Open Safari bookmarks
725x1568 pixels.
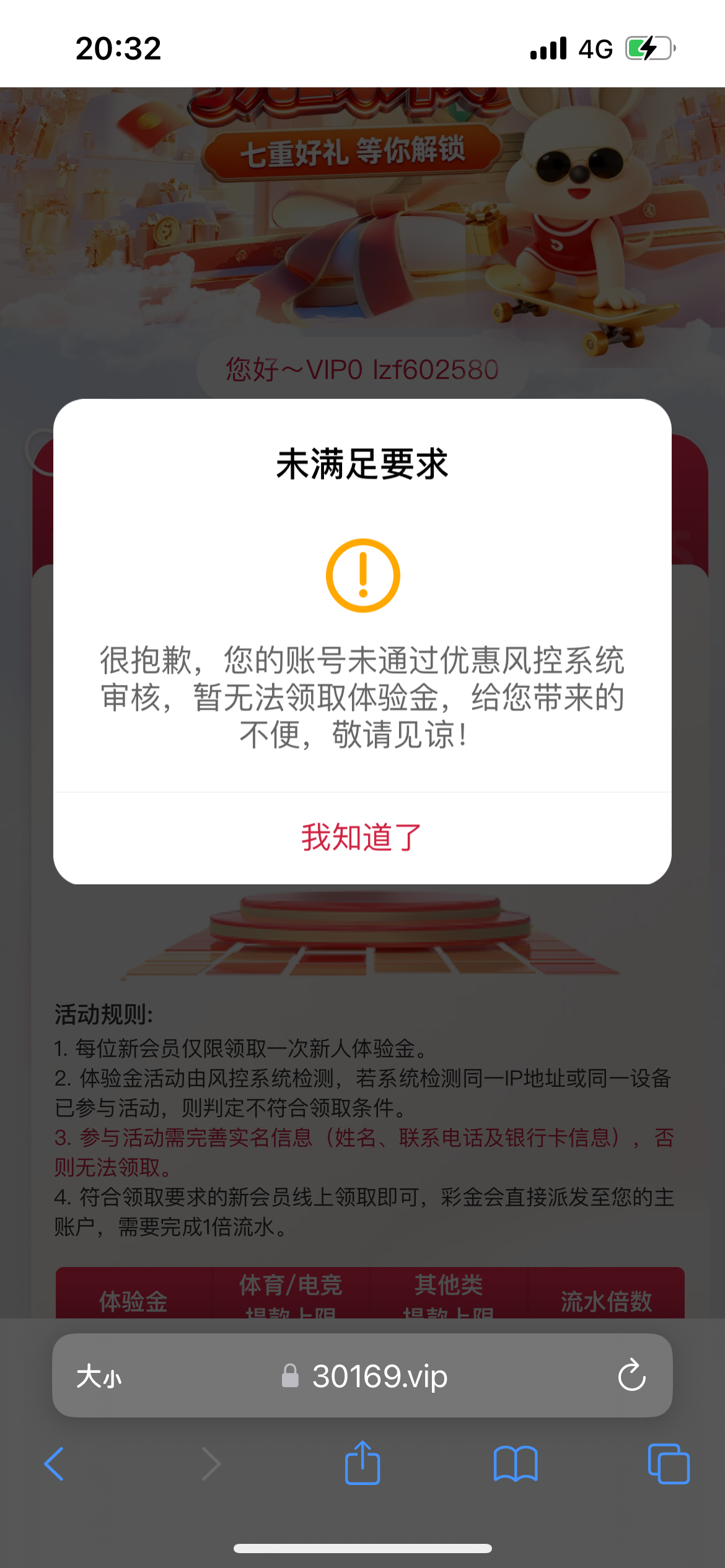coord(516,1464)
